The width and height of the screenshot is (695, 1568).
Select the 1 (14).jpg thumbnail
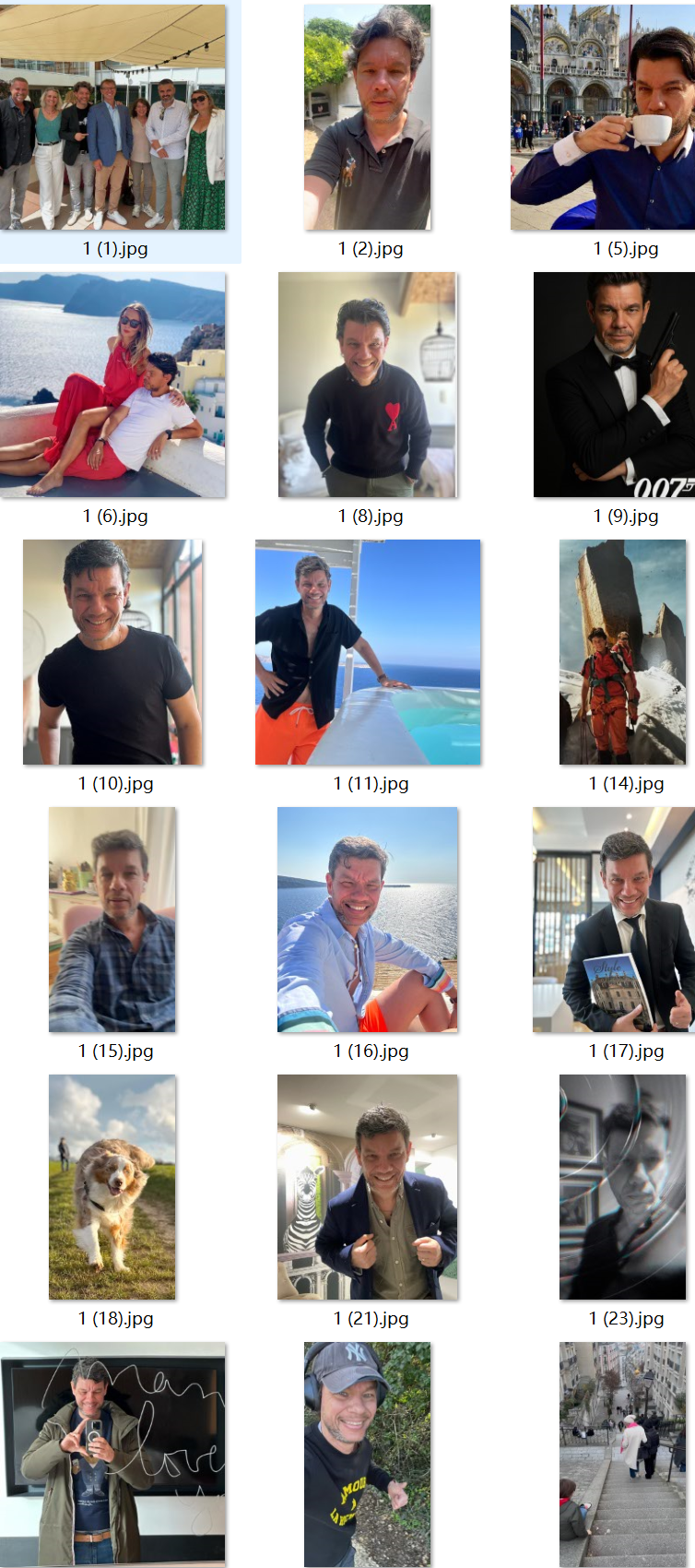[x=622, y=652]
